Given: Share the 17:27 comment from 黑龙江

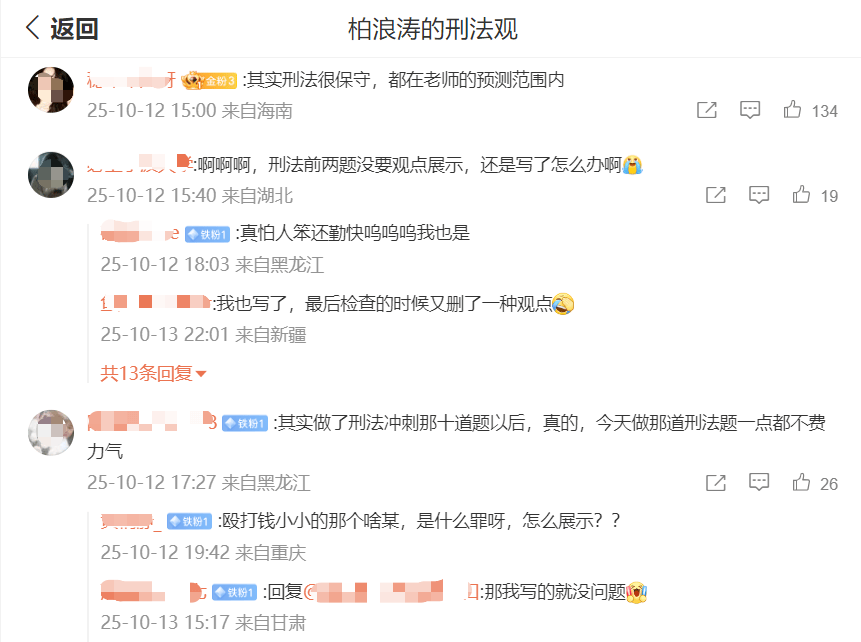Looking at the screenshot, I should click(x=716, y=483).
